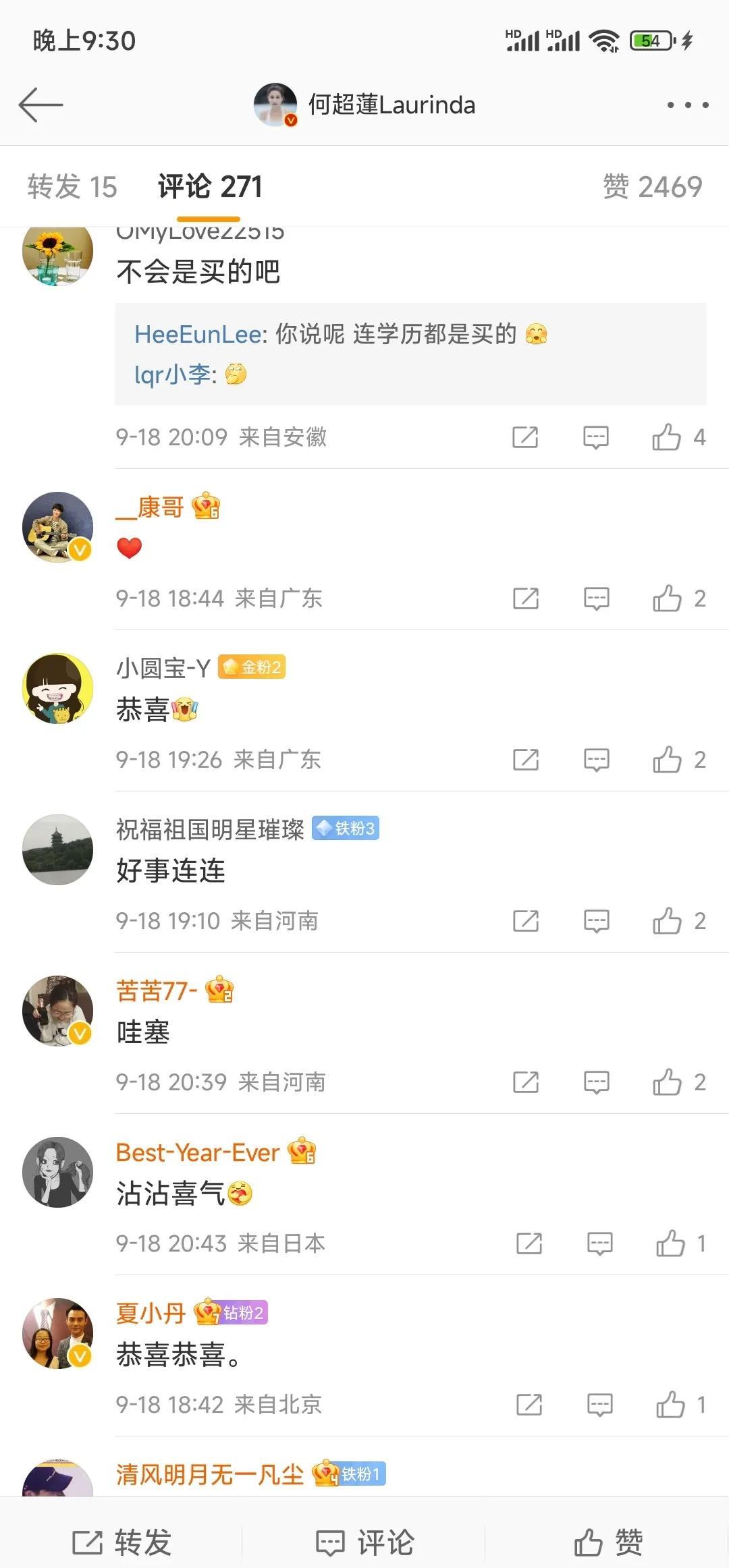Toggle like on Best-Year-Ever's comment
This screenshot has width=729, height=1568.
point(670,1244)
